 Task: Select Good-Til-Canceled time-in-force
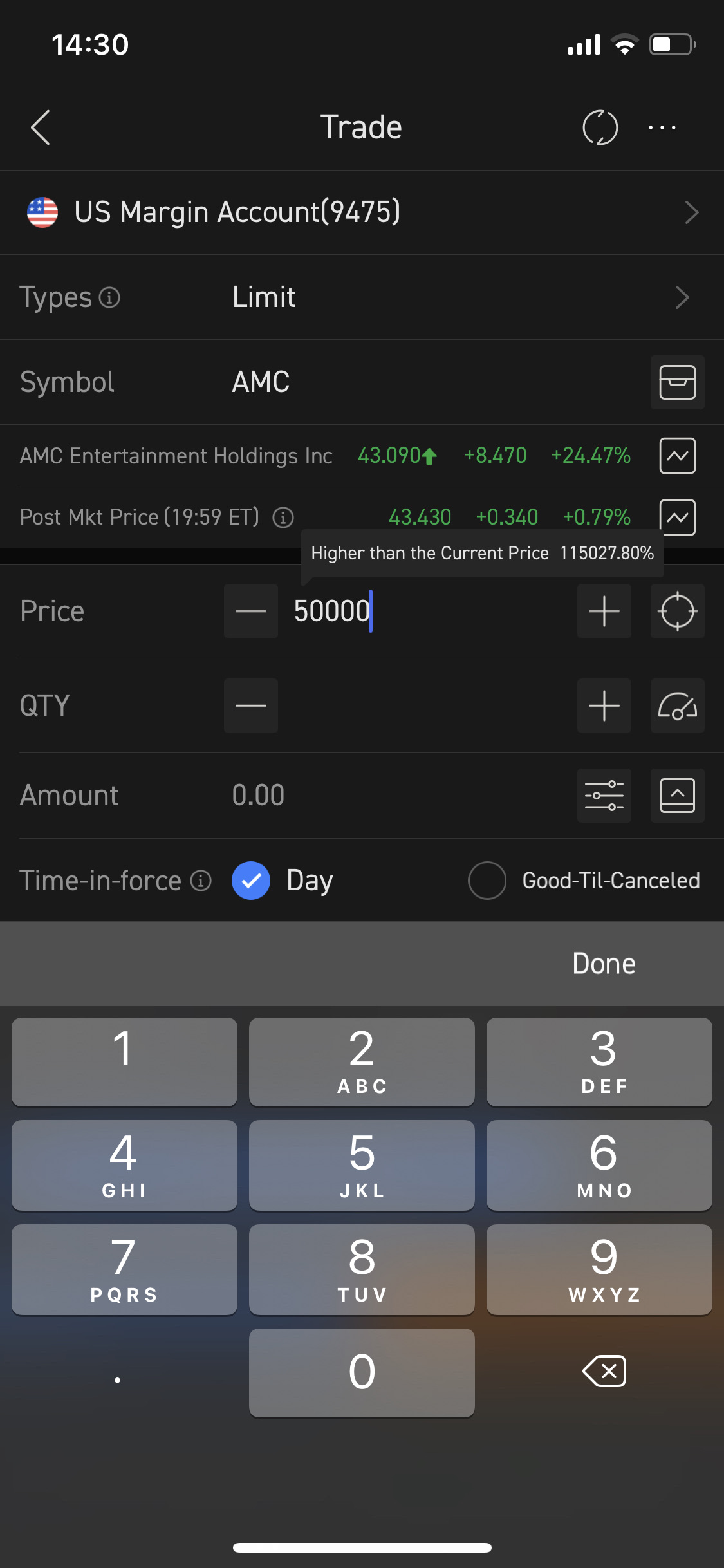point(584,880)
